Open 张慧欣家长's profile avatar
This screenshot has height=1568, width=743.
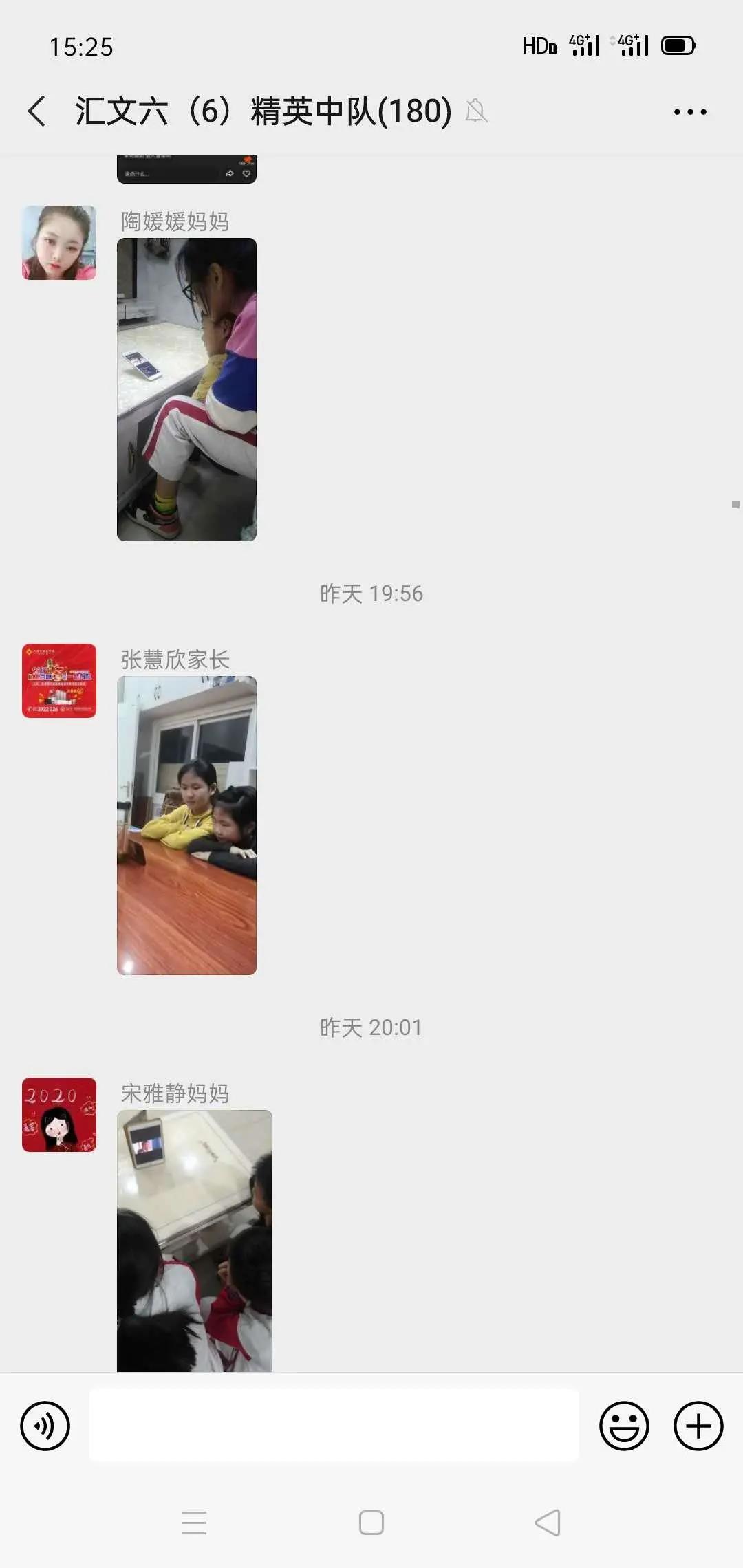pos(59,681)
